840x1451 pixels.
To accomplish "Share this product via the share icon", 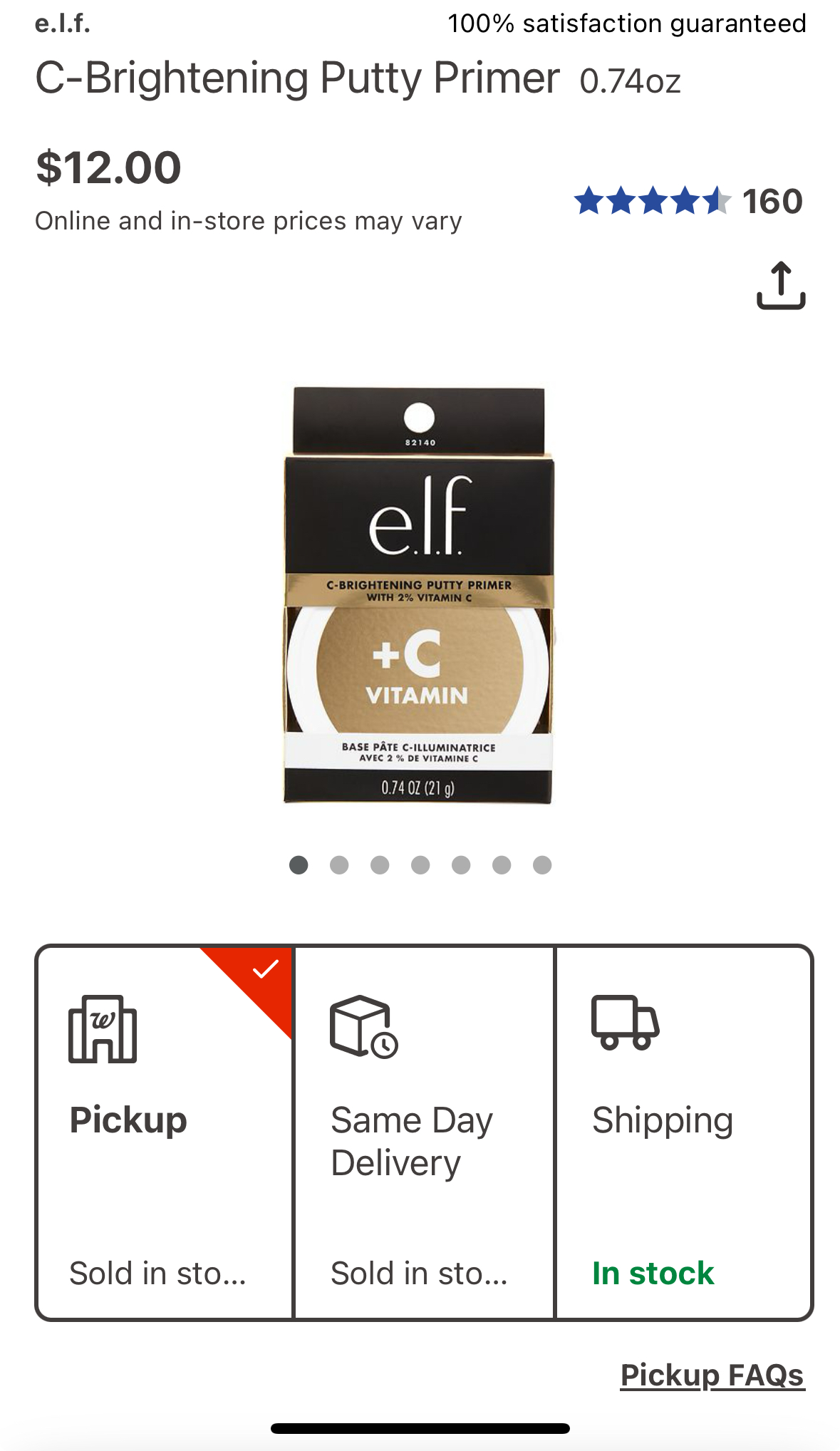I will (x=781, y=286).
